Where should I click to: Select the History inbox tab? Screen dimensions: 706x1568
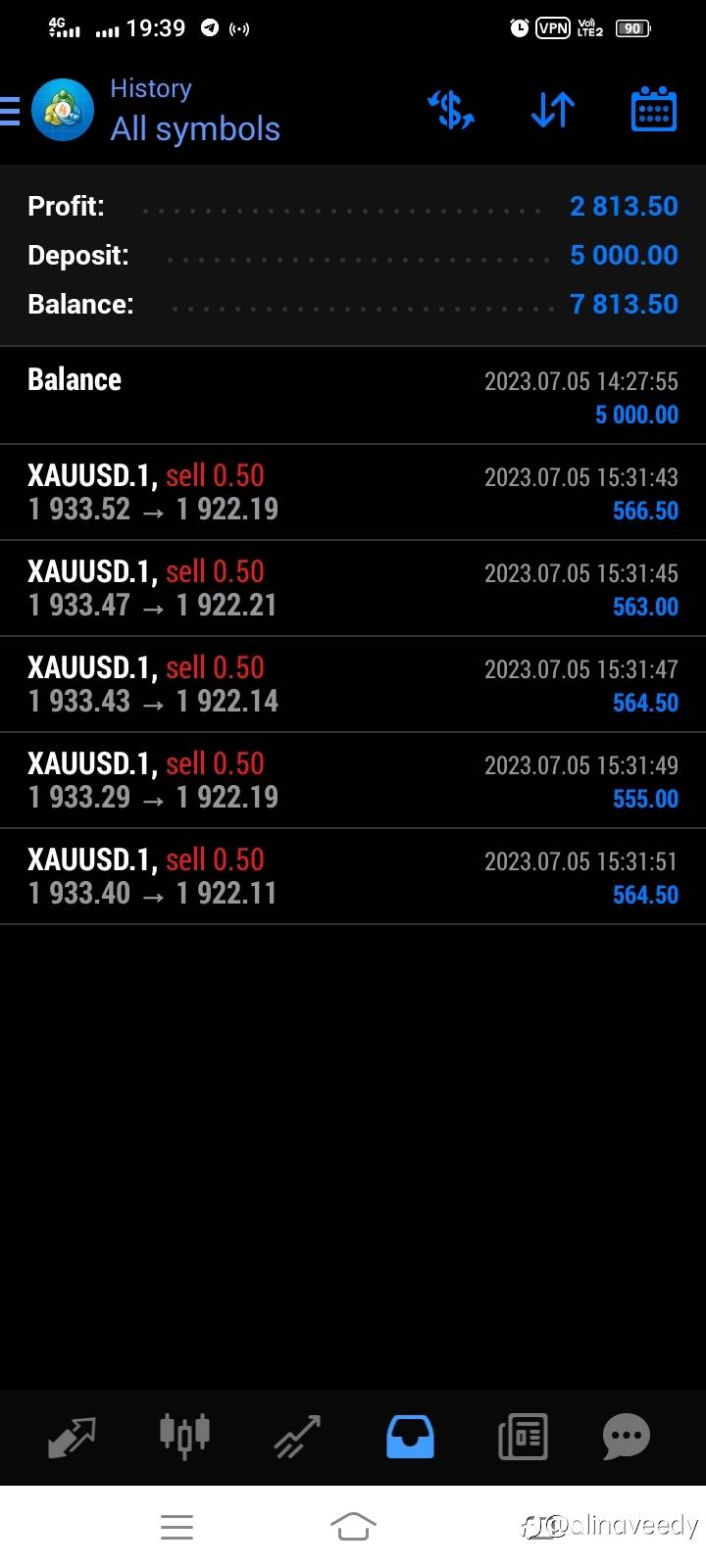tap(410, 1437)
